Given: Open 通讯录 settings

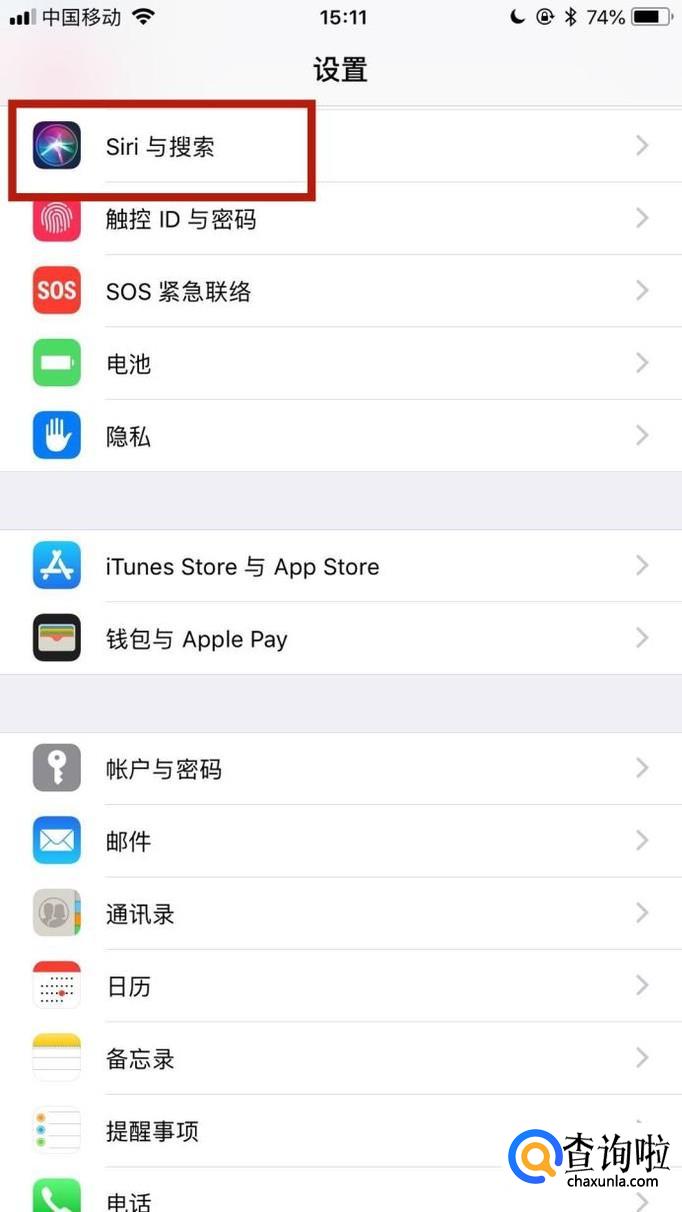Looking at the screenshot, I should coord(140,914).
